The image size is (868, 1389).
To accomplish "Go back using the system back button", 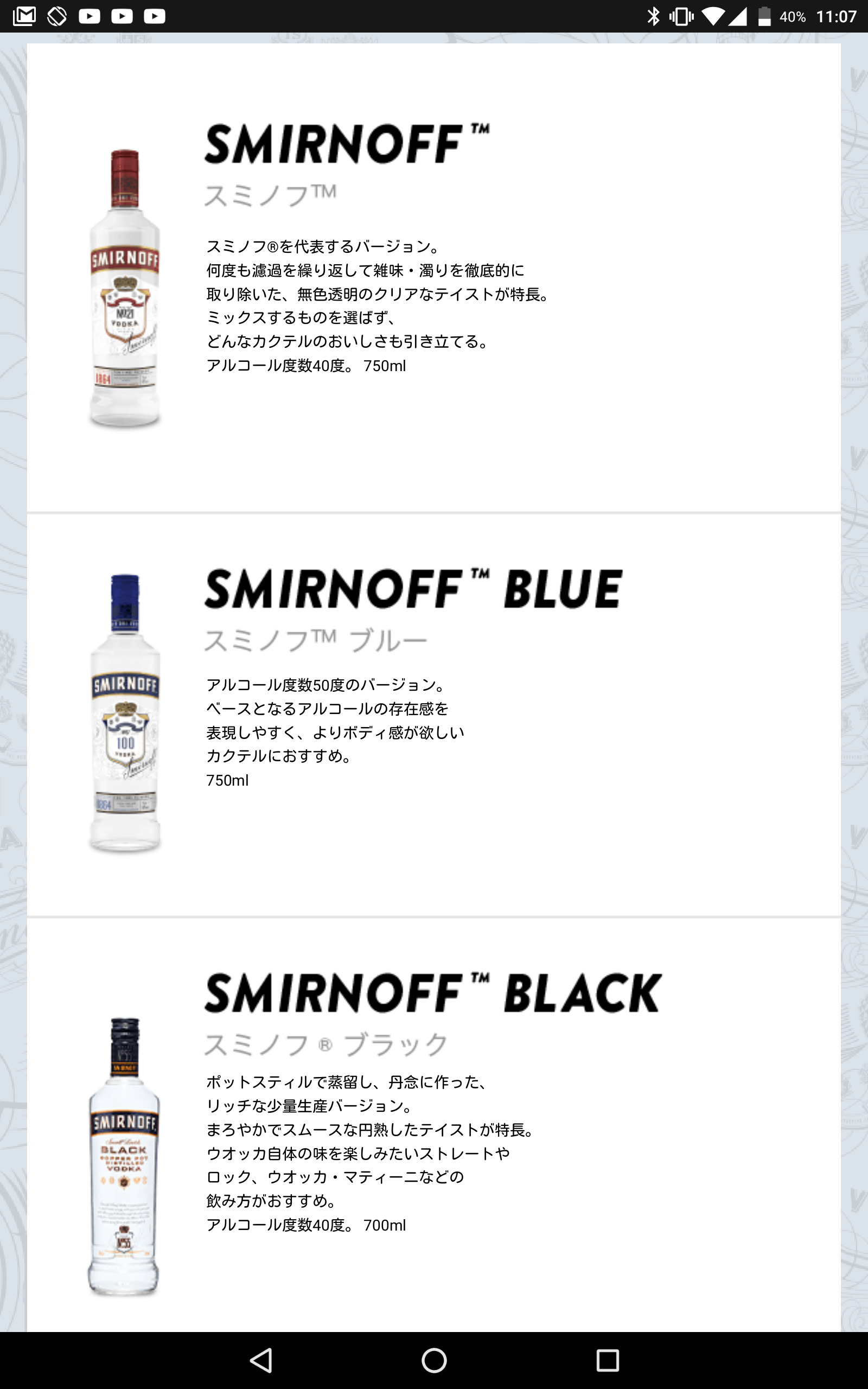I will coord(261,1360).
